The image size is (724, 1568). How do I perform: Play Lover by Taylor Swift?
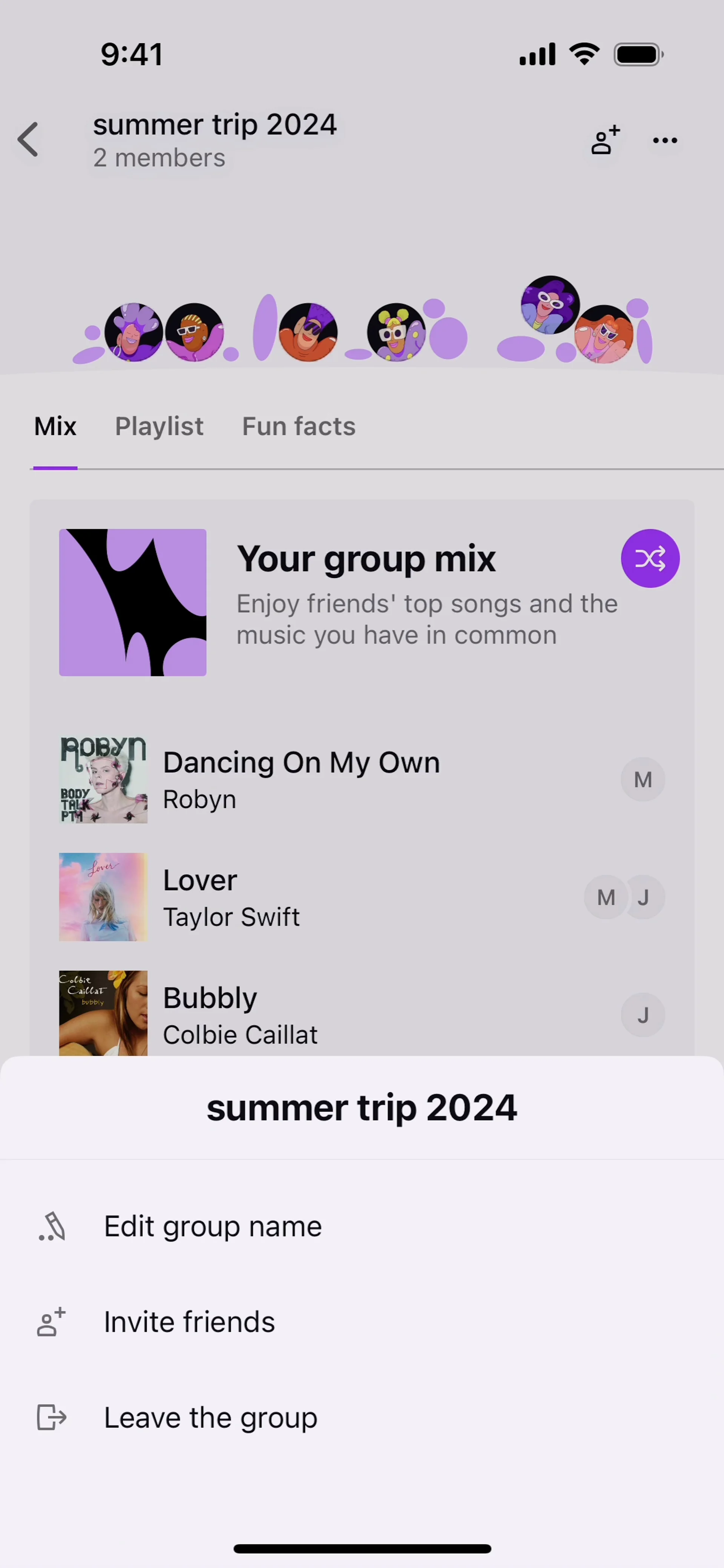point(232,897)
